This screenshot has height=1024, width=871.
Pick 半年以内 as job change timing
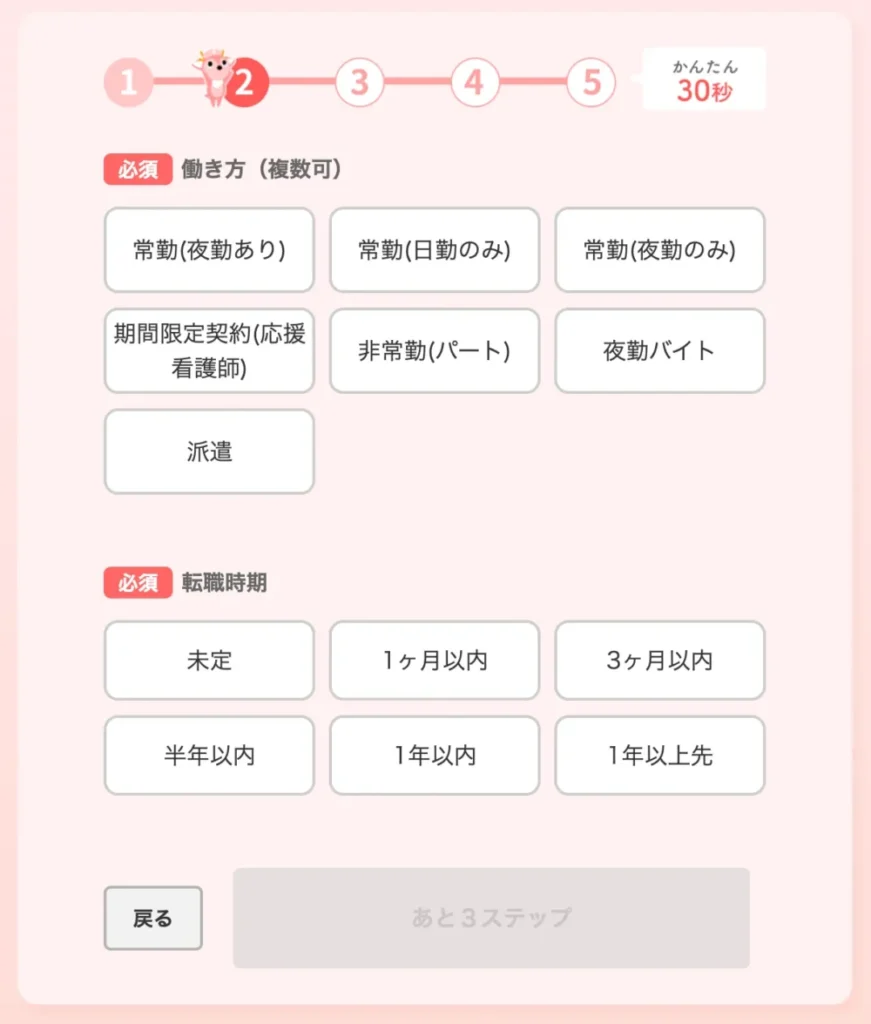pos(209,755)
